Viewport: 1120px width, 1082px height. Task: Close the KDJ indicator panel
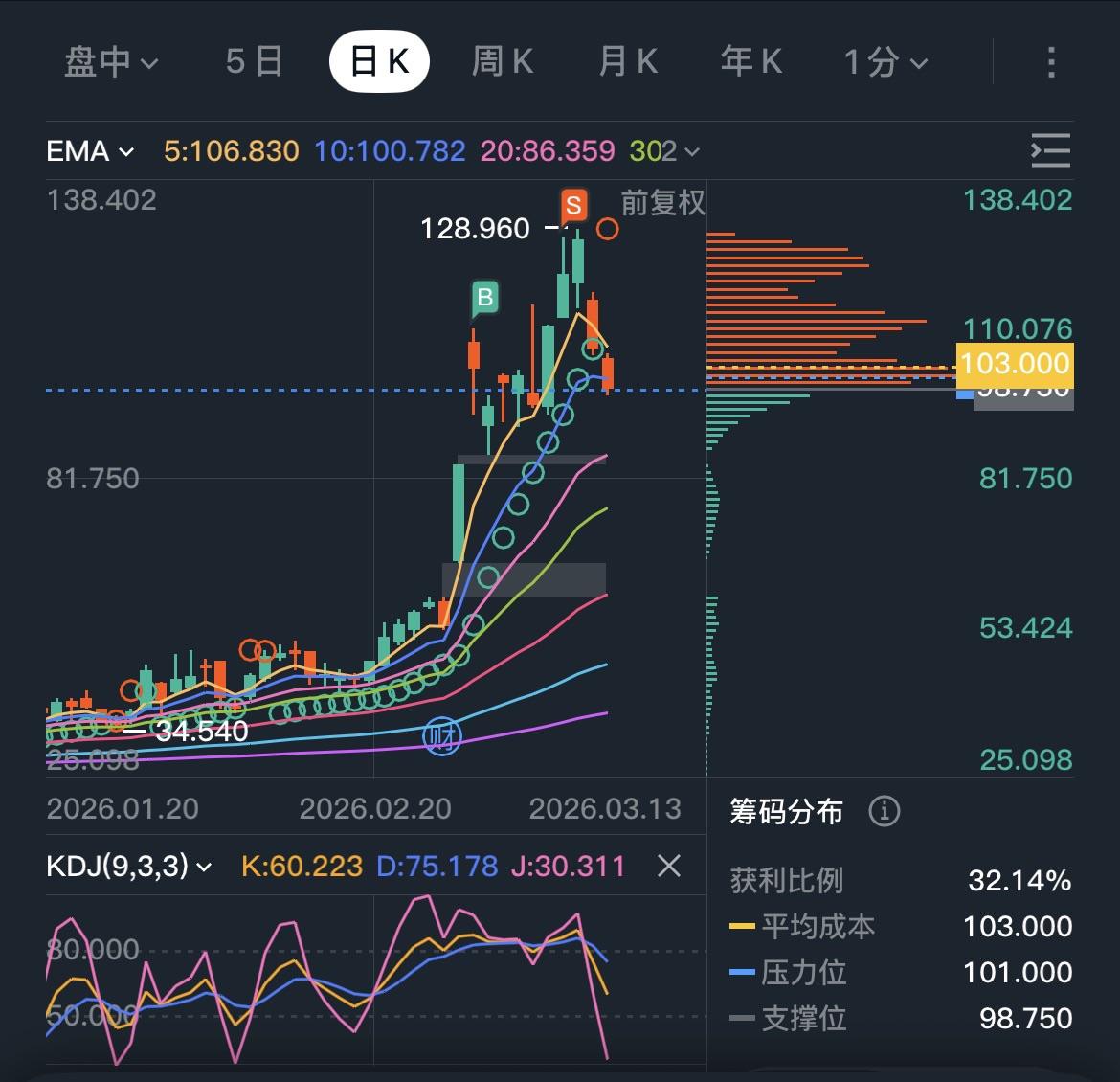click(669, 867)
